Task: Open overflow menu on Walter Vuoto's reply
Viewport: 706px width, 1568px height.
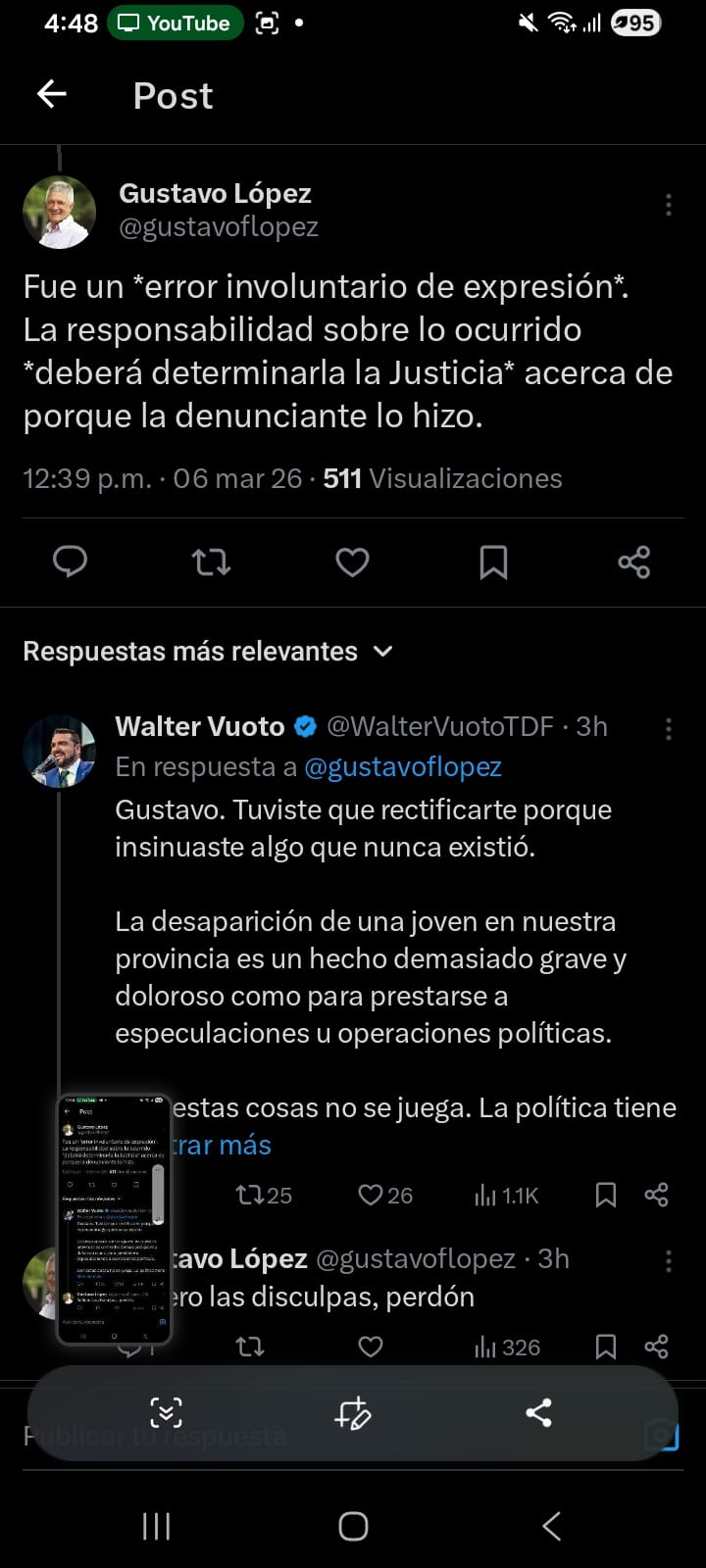Action: coord(668,728)
